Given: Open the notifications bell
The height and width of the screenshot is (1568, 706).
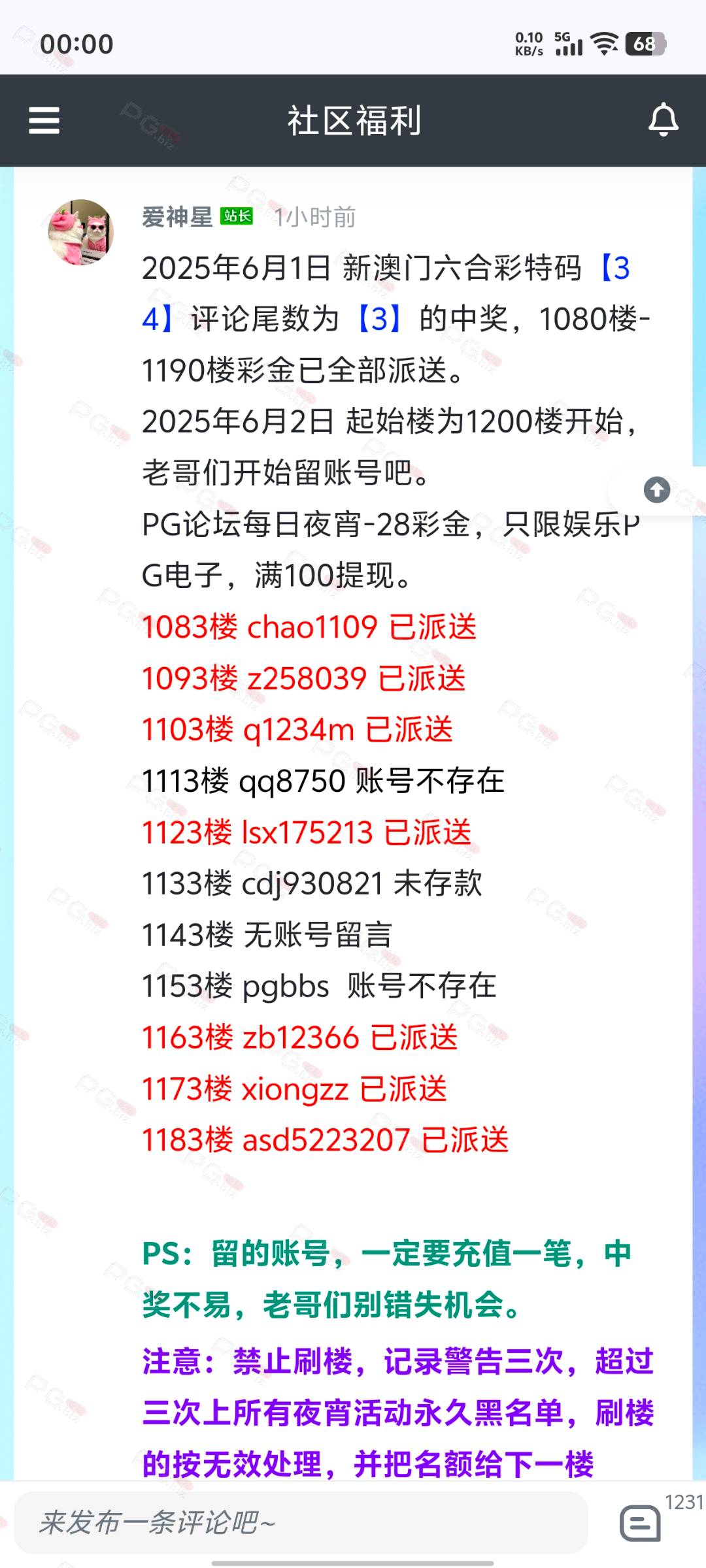Looking at the screenshot, I should point(663,120).
